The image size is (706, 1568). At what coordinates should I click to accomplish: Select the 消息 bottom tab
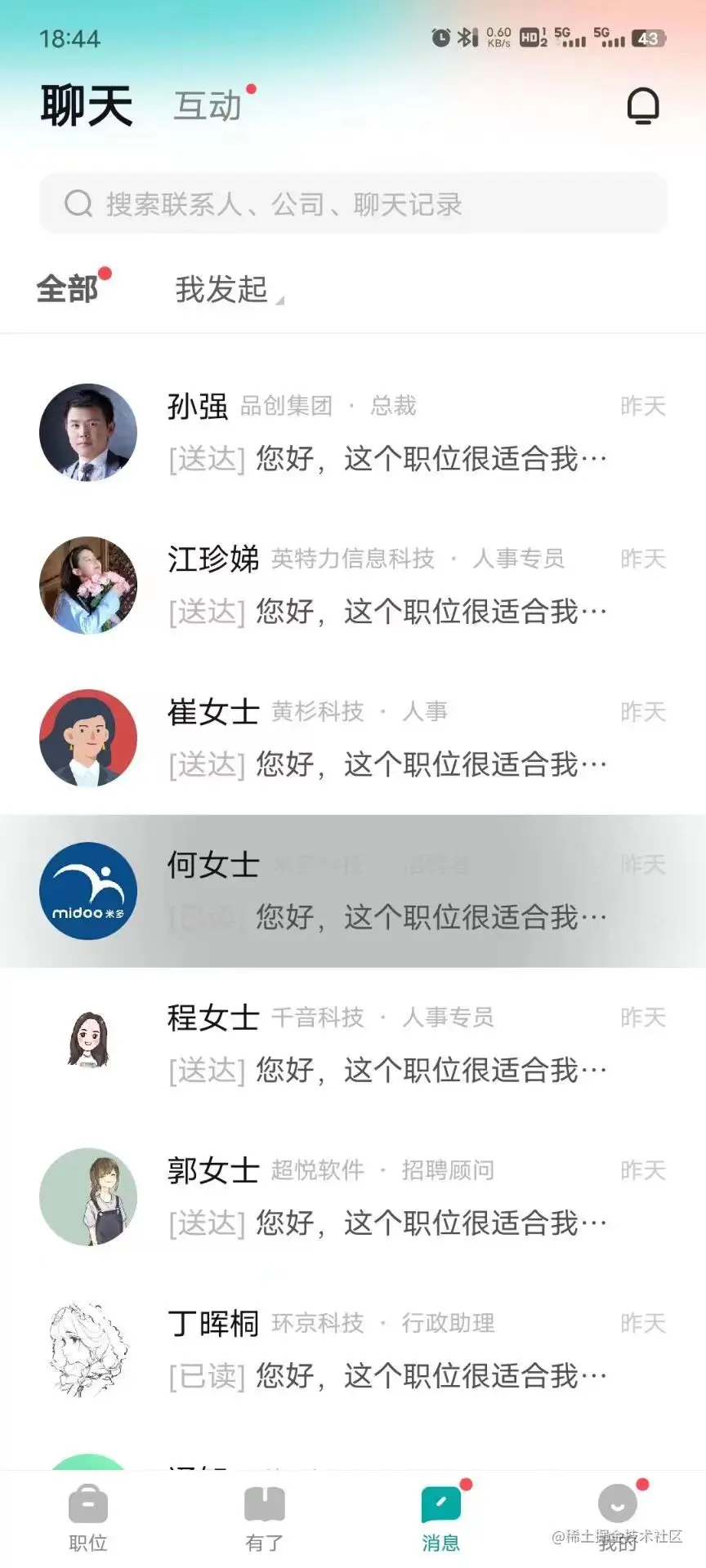pyautogui.click(x=441, y=1518)
